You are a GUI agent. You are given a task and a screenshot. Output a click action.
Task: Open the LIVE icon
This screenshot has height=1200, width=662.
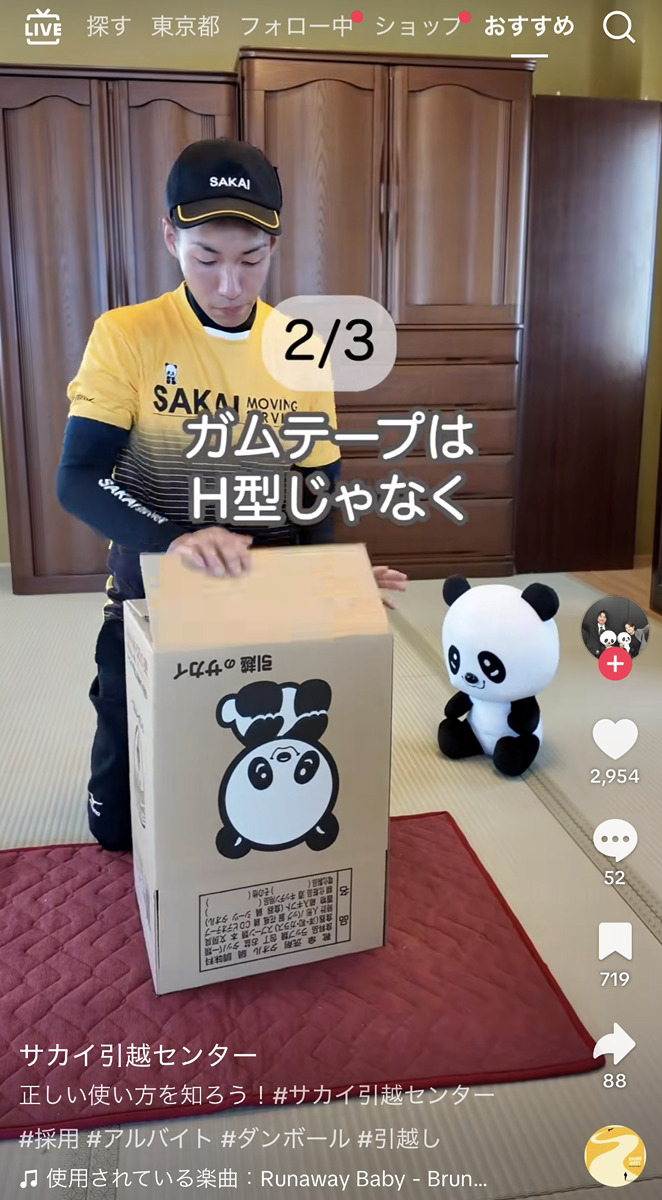click(x=43, y=28)
